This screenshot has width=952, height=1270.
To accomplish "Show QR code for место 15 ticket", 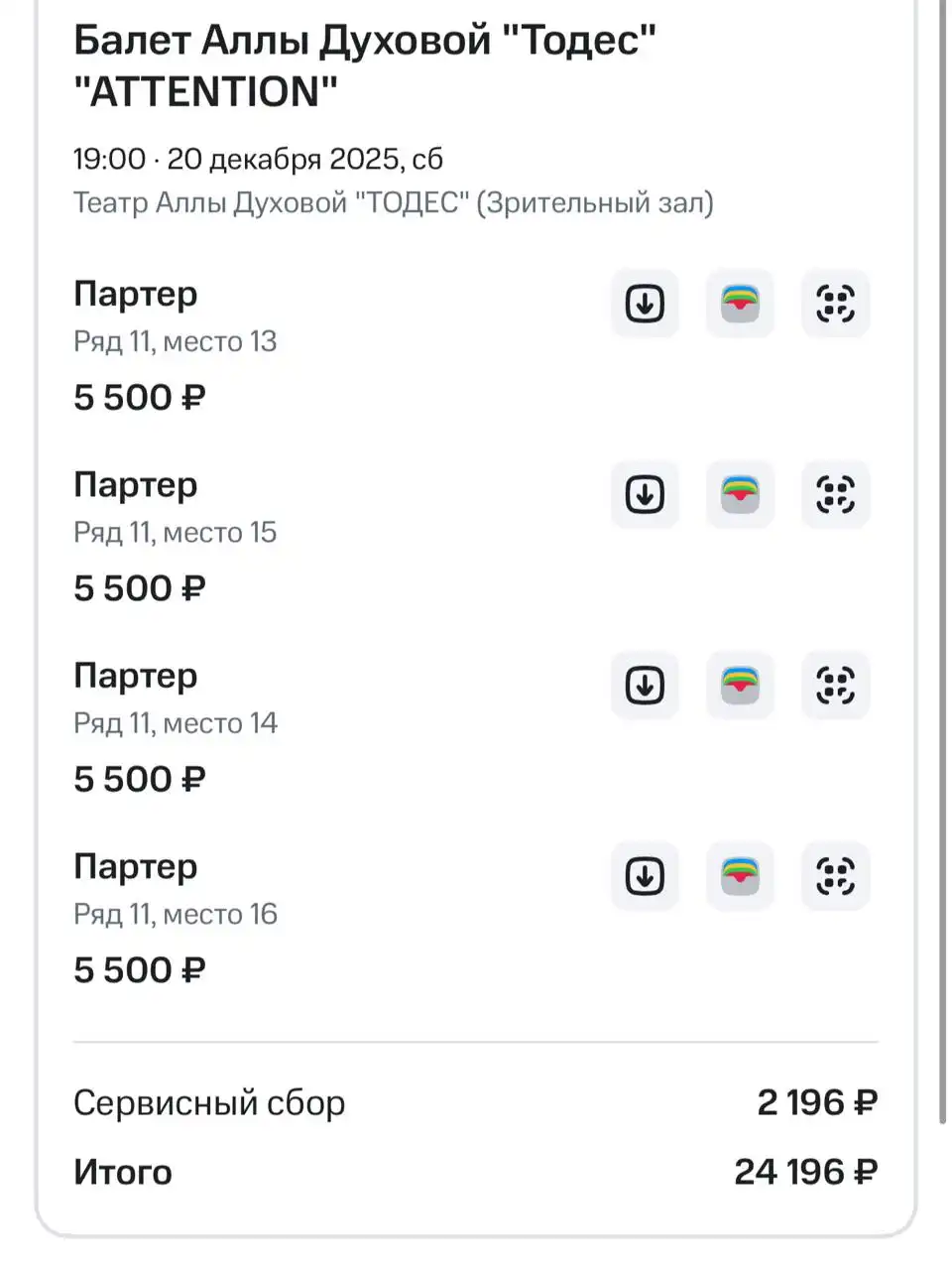I will (836, 494).
